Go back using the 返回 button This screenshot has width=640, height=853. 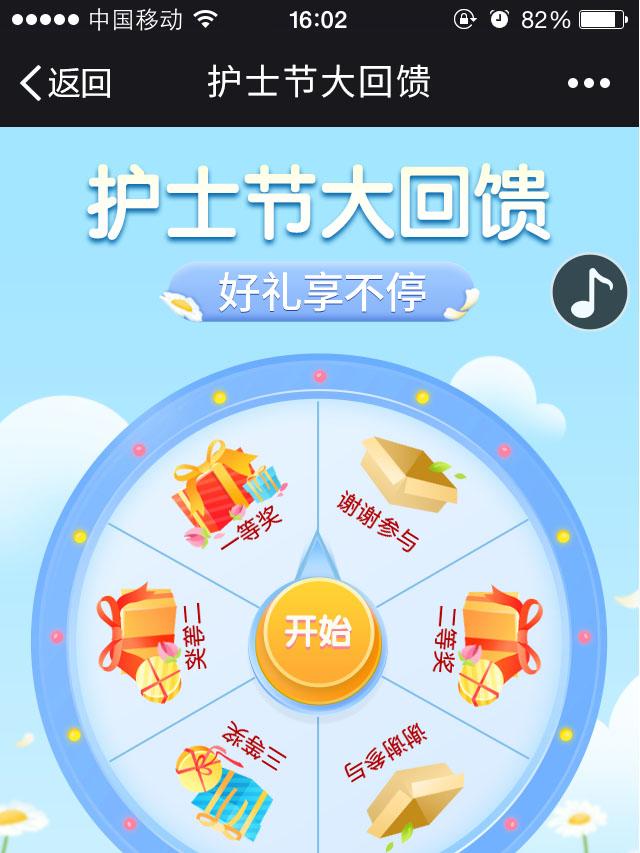66,83
